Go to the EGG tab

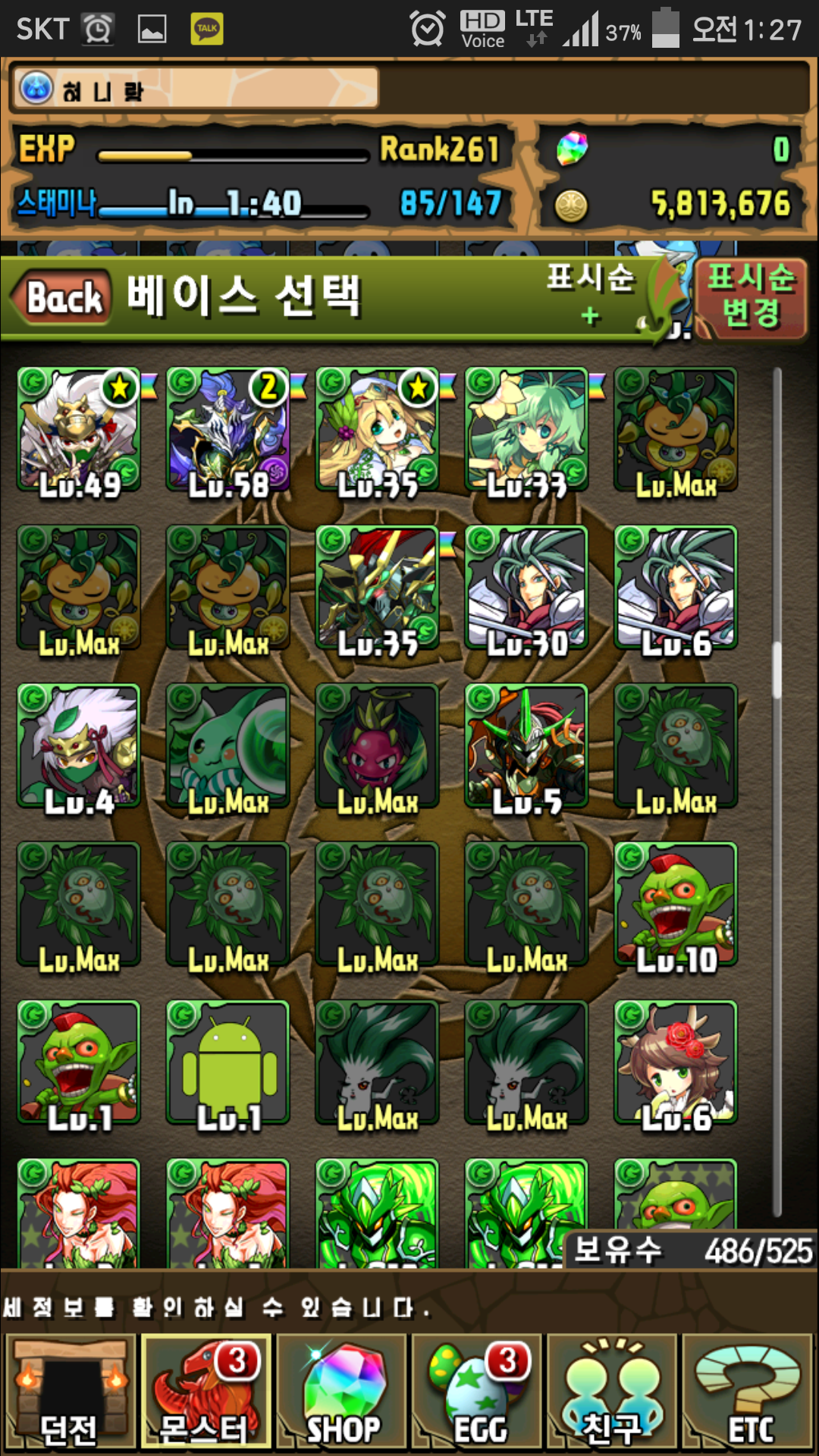[x=478, y=1393]
